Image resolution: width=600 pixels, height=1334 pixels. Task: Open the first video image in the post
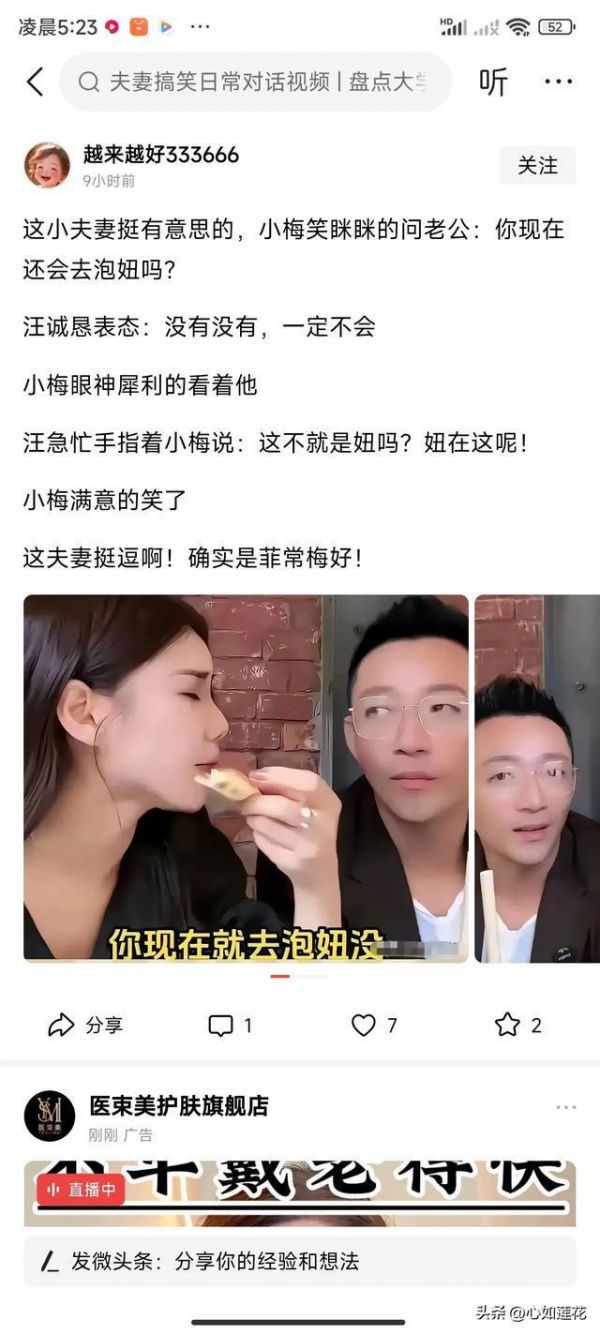click(x=245, y=778)
